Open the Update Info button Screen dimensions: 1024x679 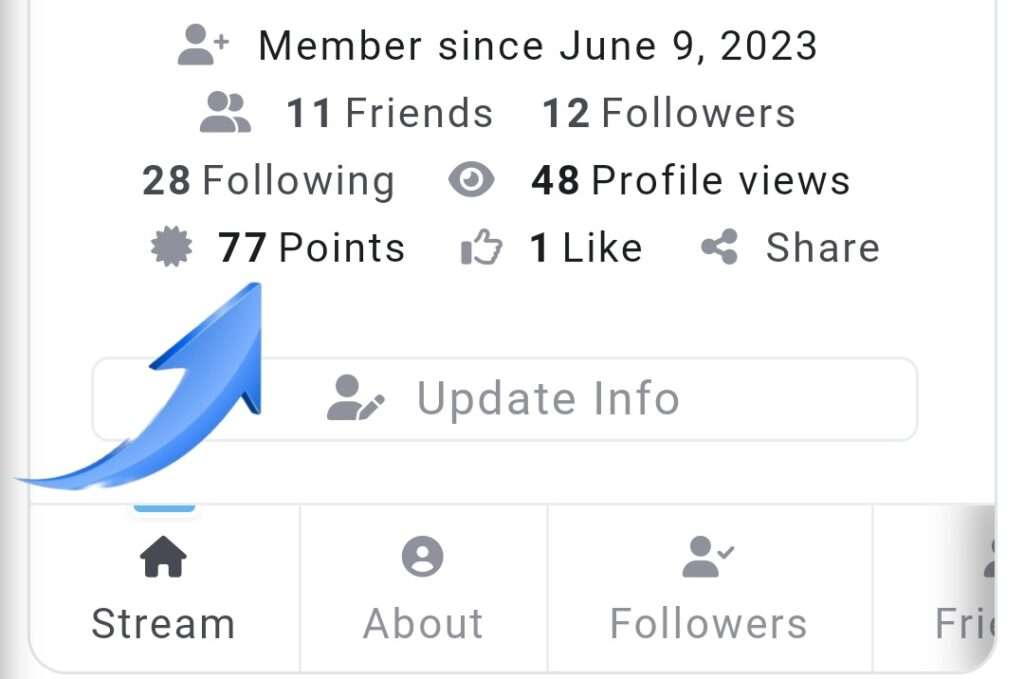point(504,399)
